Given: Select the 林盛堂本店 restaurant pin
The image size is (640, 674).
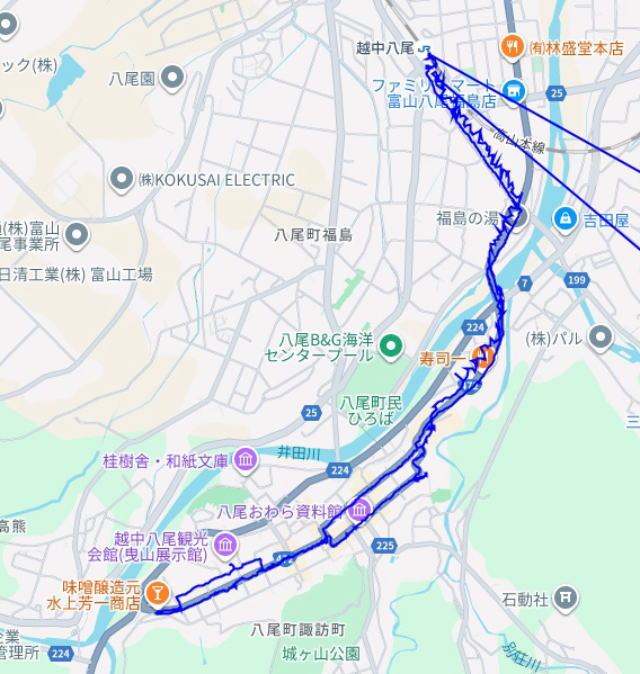Looking at the screenshot, I should [x=513, y=46].
